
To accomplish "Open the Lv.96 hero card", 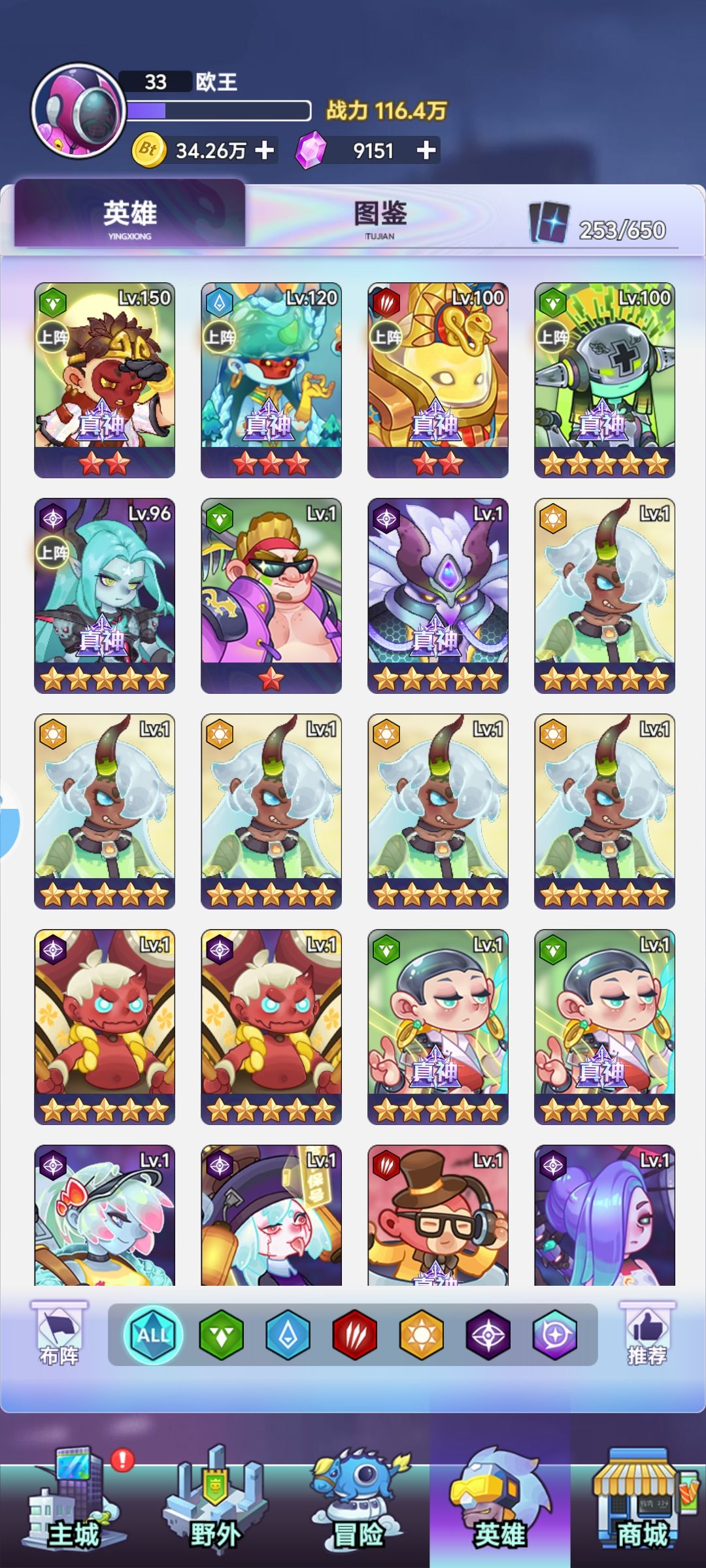I will pyautogui.click(x=105, y=596).
